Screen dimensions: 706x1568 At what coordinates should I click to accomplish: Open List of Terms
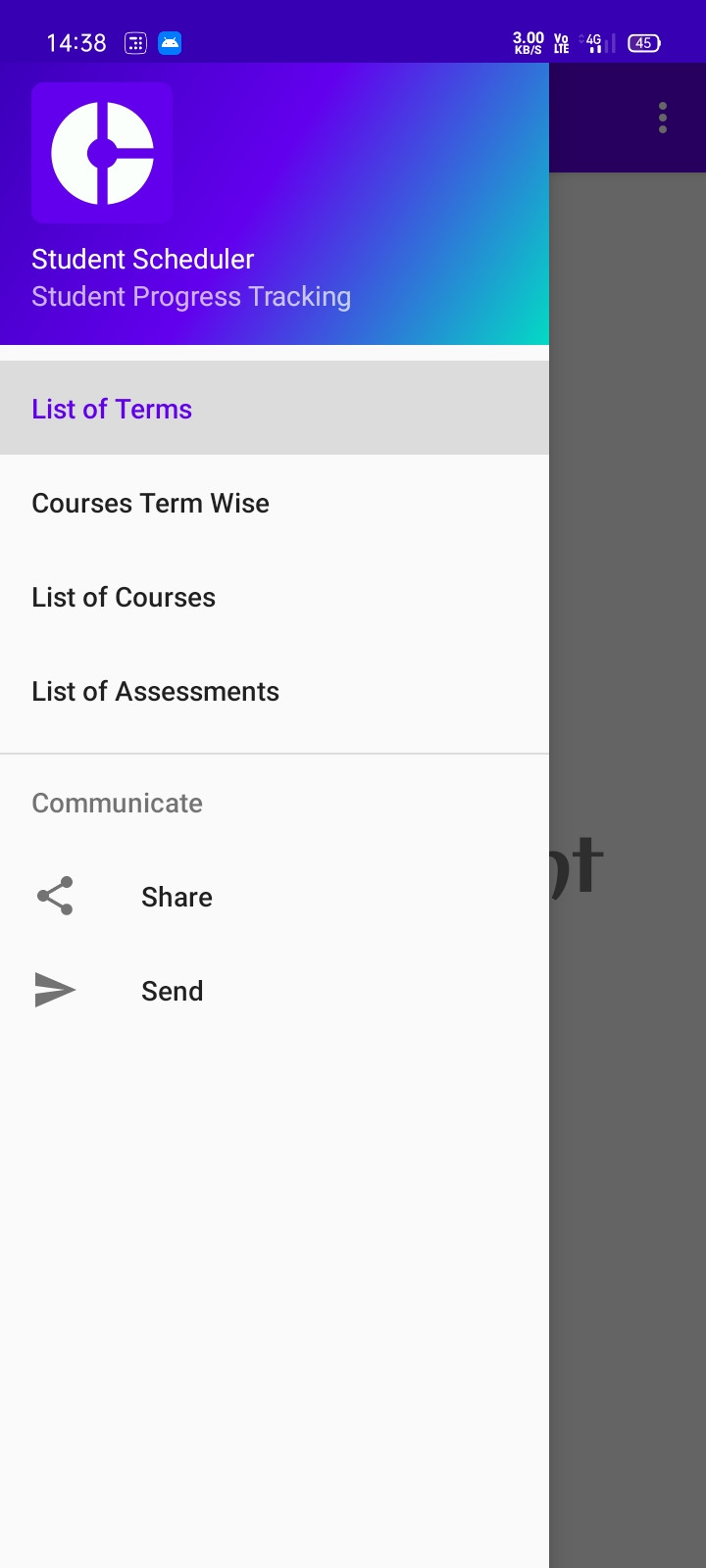275,408
